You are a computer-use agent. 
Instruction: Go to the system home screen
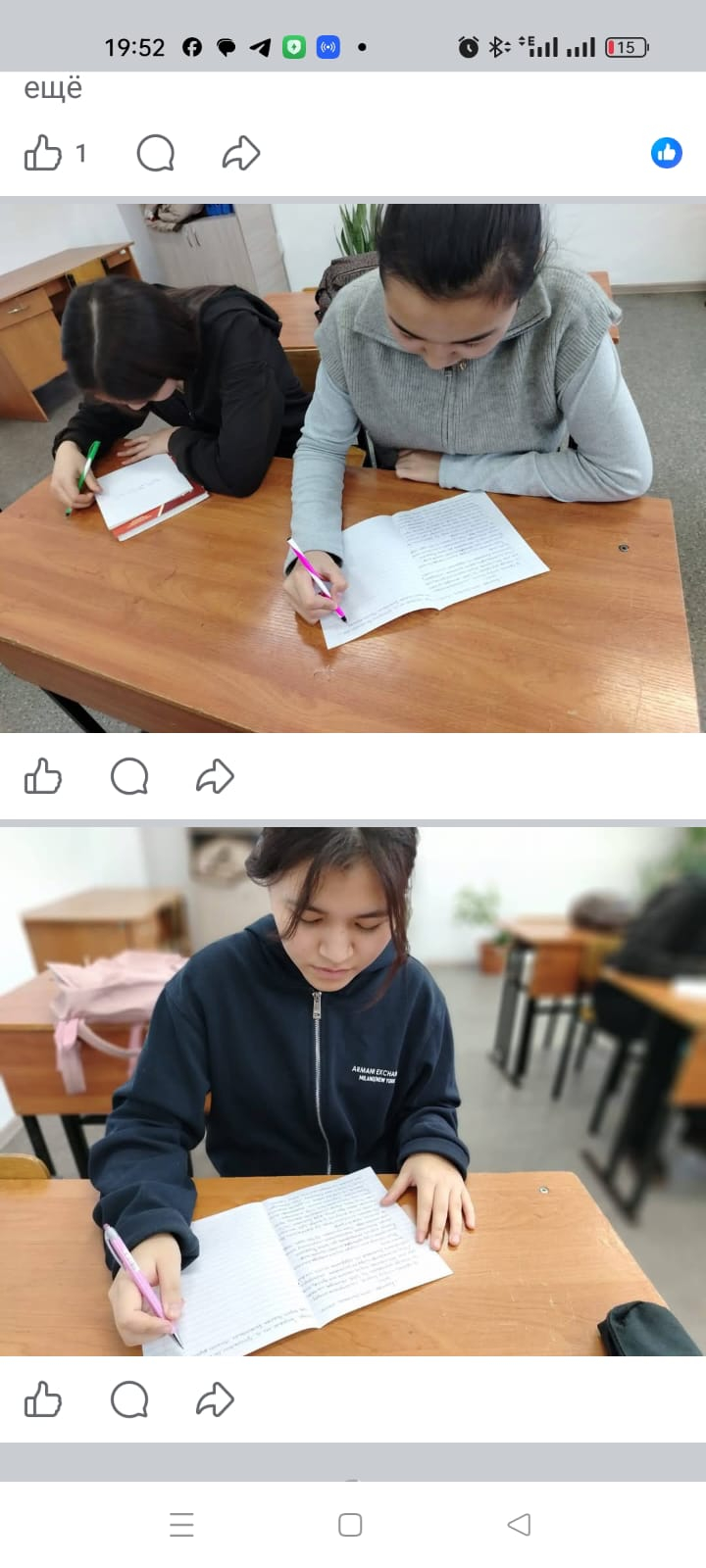tap(350, 1525)
